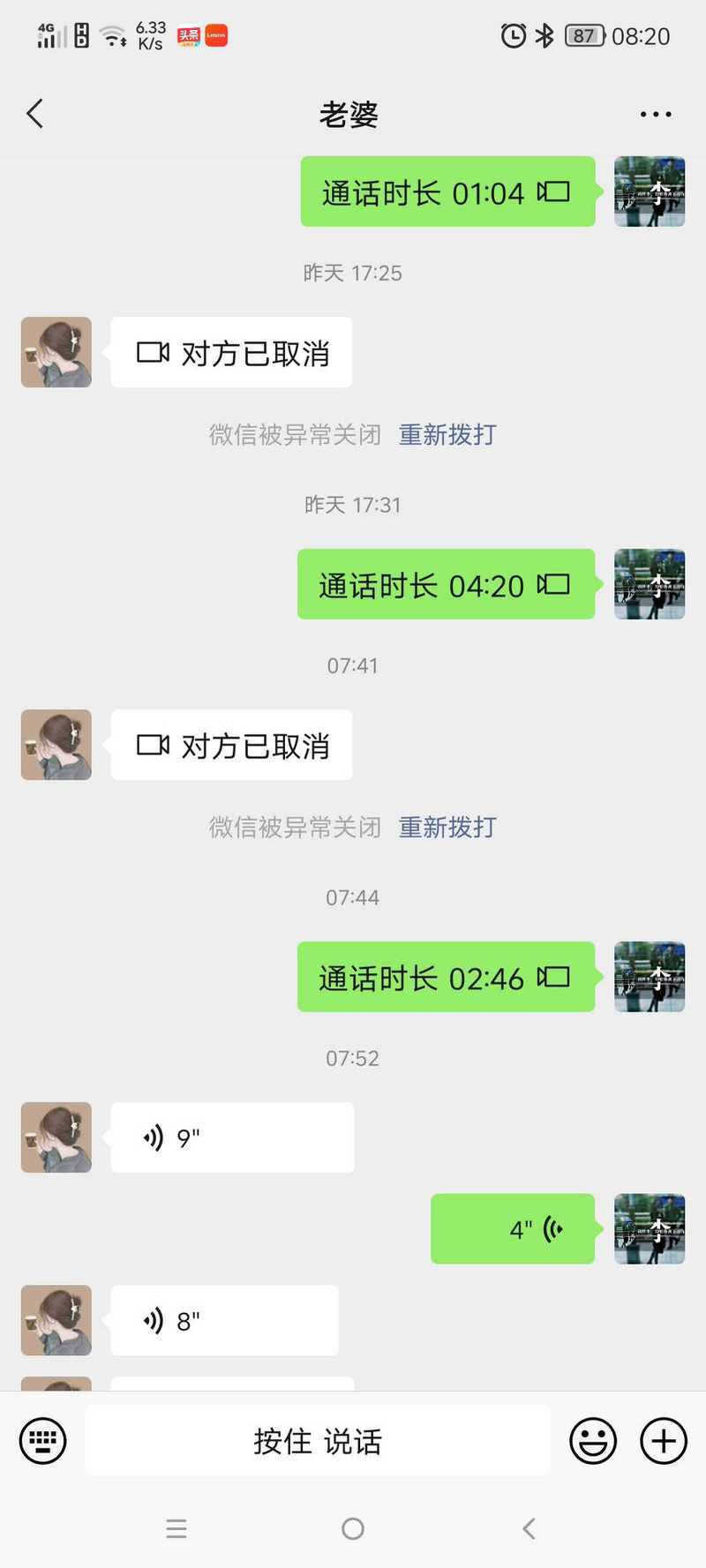
Task: Open the 通话时长 04:20 call bubble
Action: (446, 585)
